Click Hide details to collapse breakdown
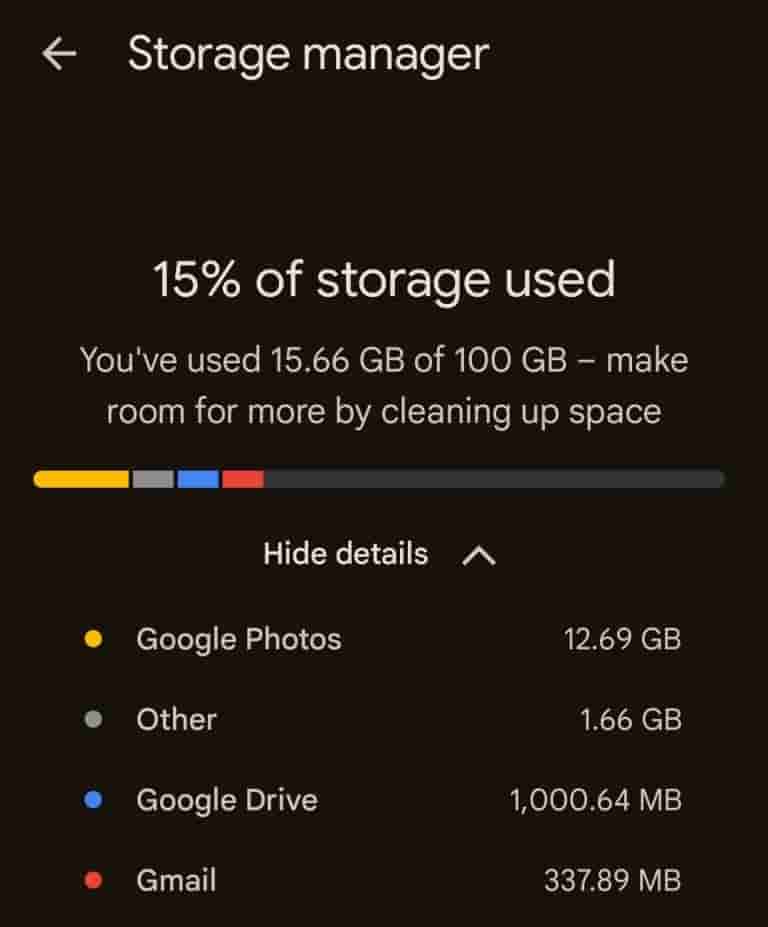 (343, 554)
